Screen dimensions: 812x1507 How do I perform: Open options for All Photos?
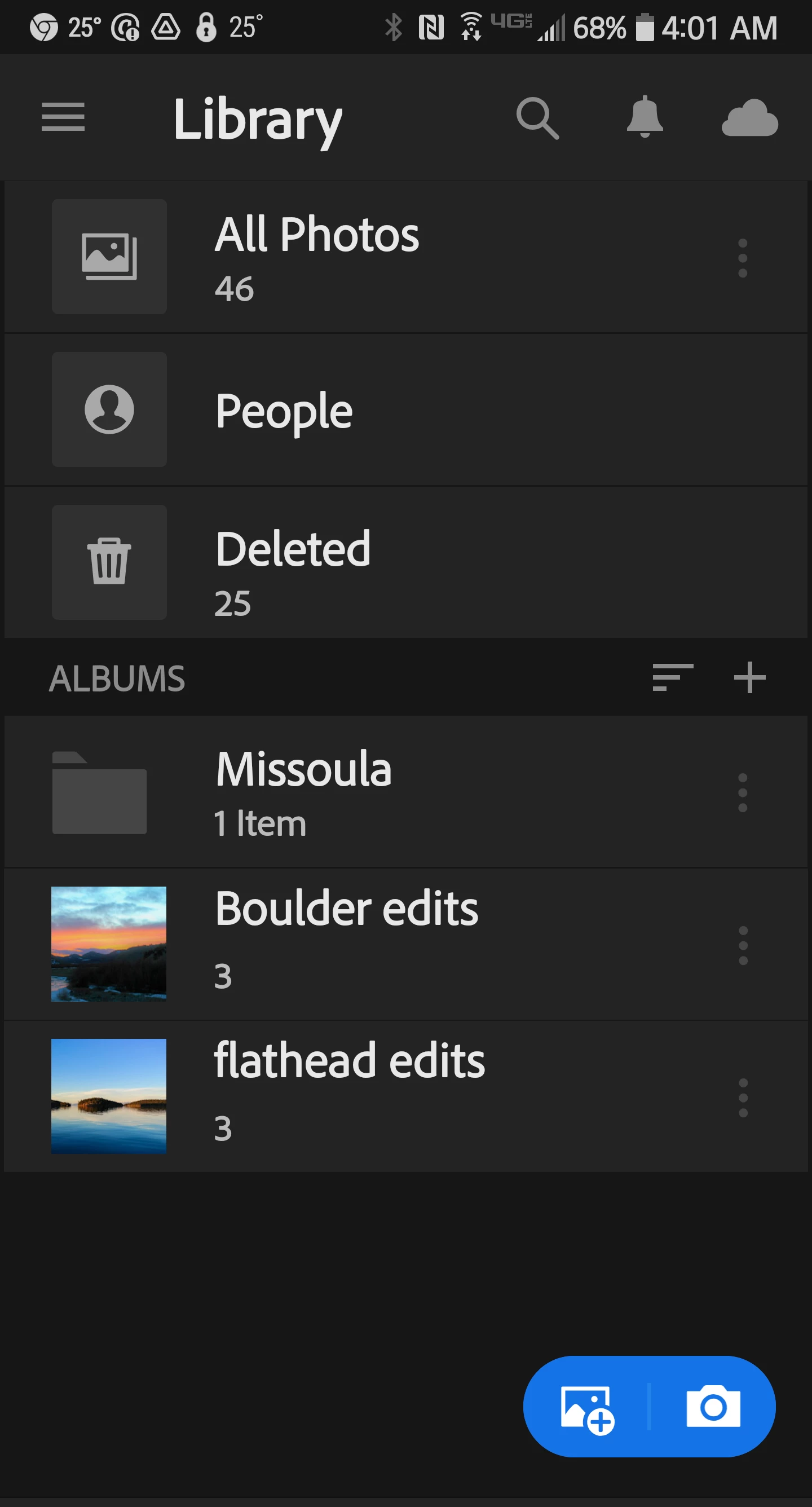(743, 258)
